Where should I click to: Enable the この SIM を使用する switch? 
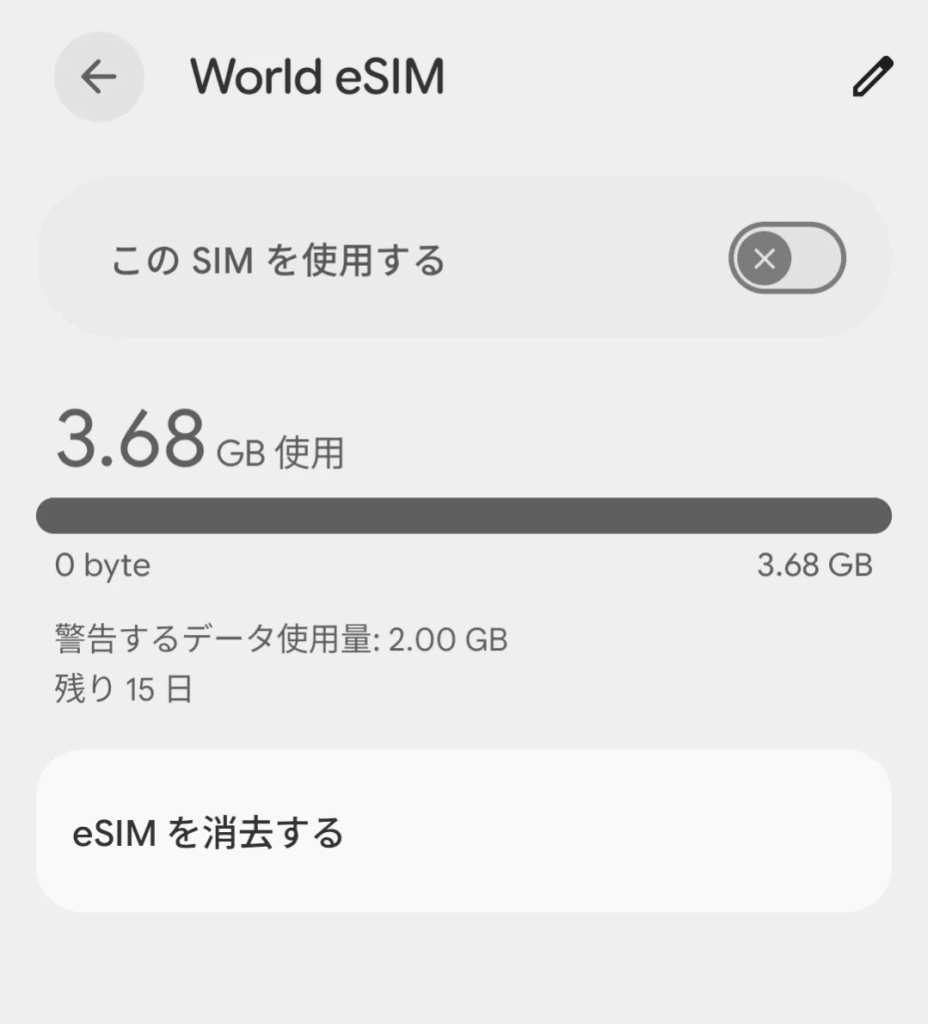point(786,259)
